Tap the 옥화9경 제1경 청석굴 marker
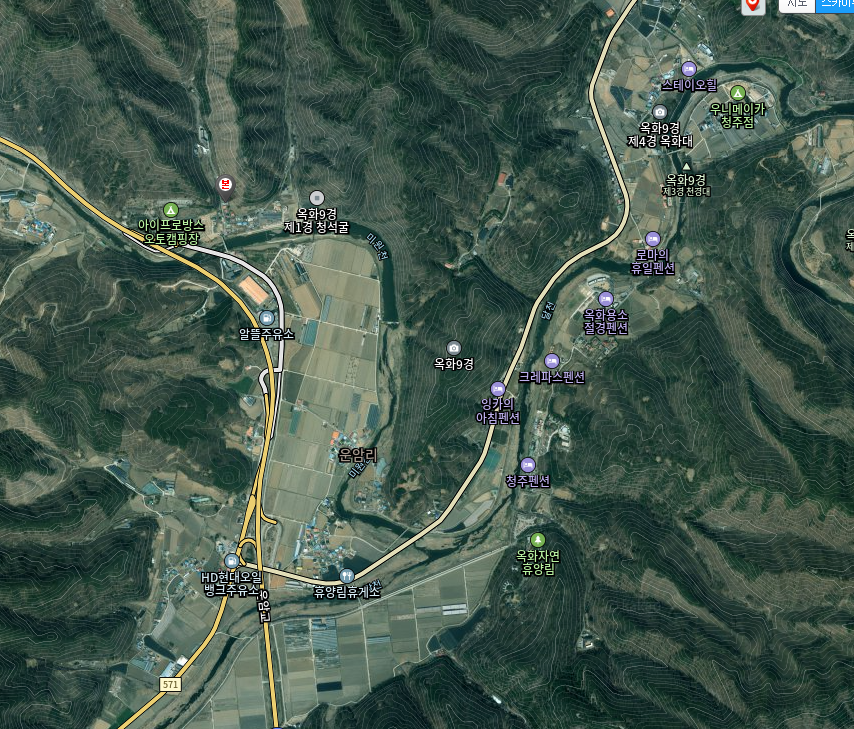Viewport: 854px width, 729px height. [x=317, y=198]
